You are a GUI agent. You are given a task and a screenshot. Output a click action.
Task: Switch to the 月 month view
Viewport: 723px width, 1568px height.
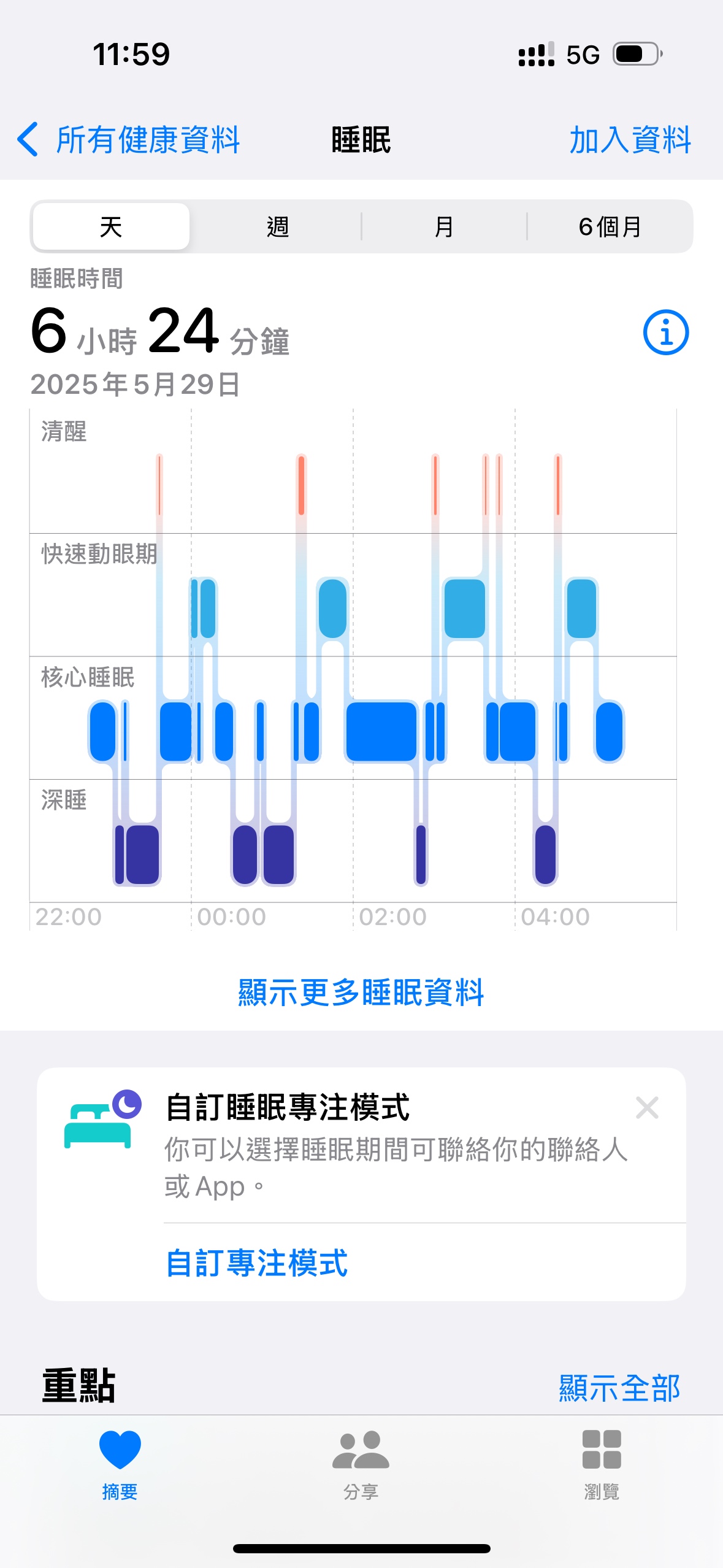[444, 227]
